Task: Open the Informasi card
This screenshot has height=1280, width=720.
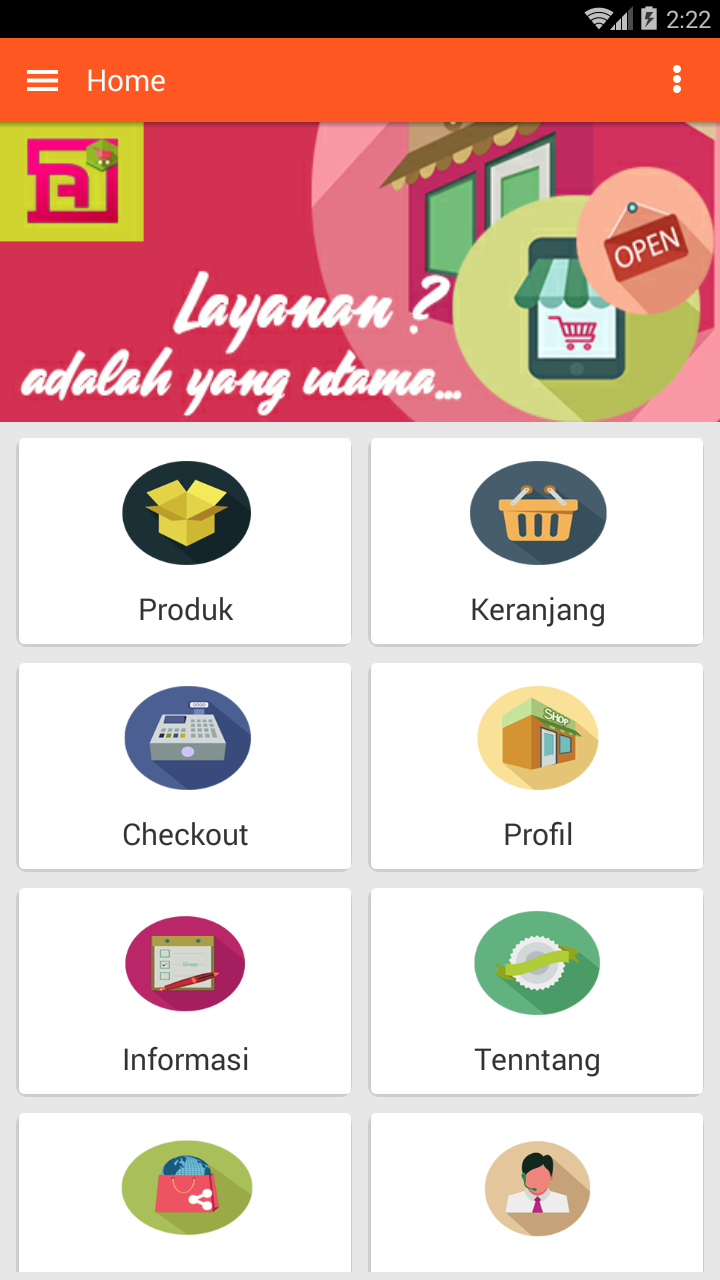Action: point(185,991)
